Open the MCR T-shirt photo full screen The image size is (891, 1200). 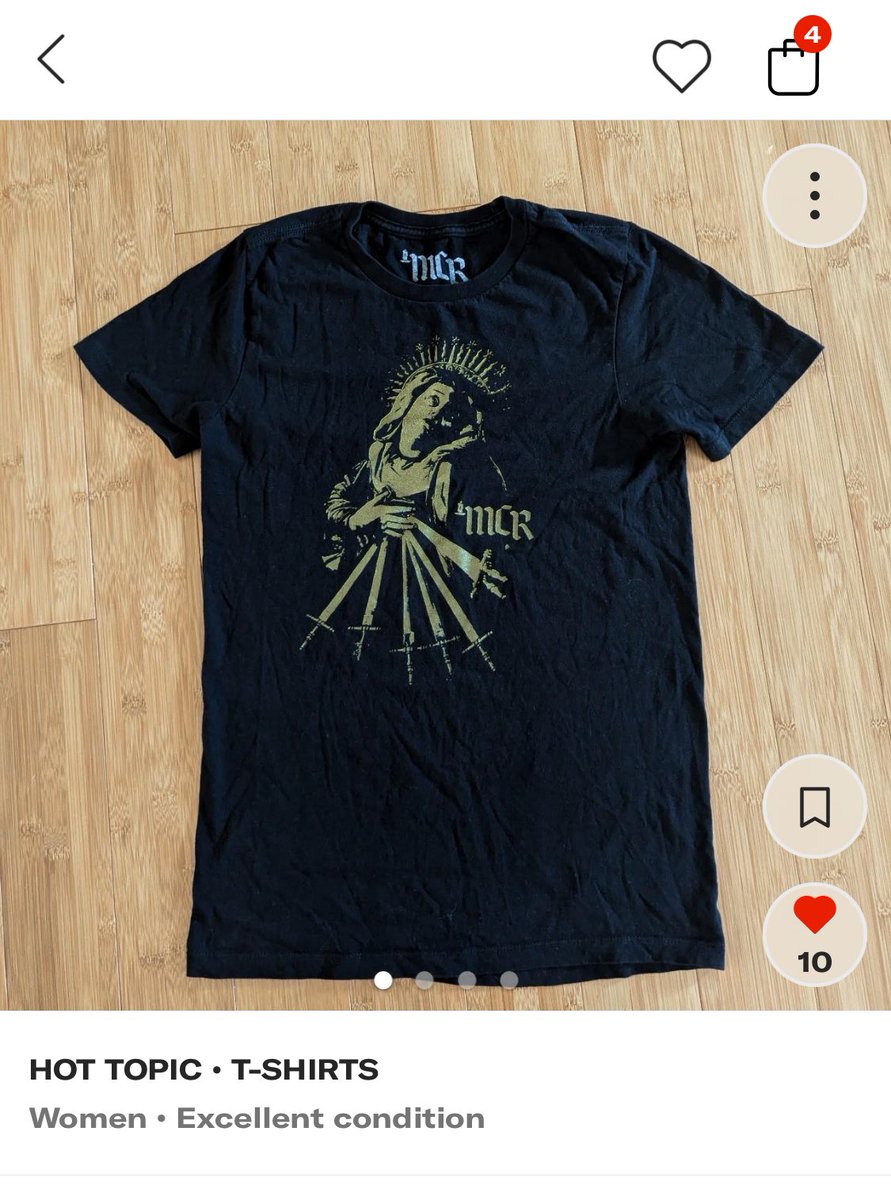pos(445,565)
